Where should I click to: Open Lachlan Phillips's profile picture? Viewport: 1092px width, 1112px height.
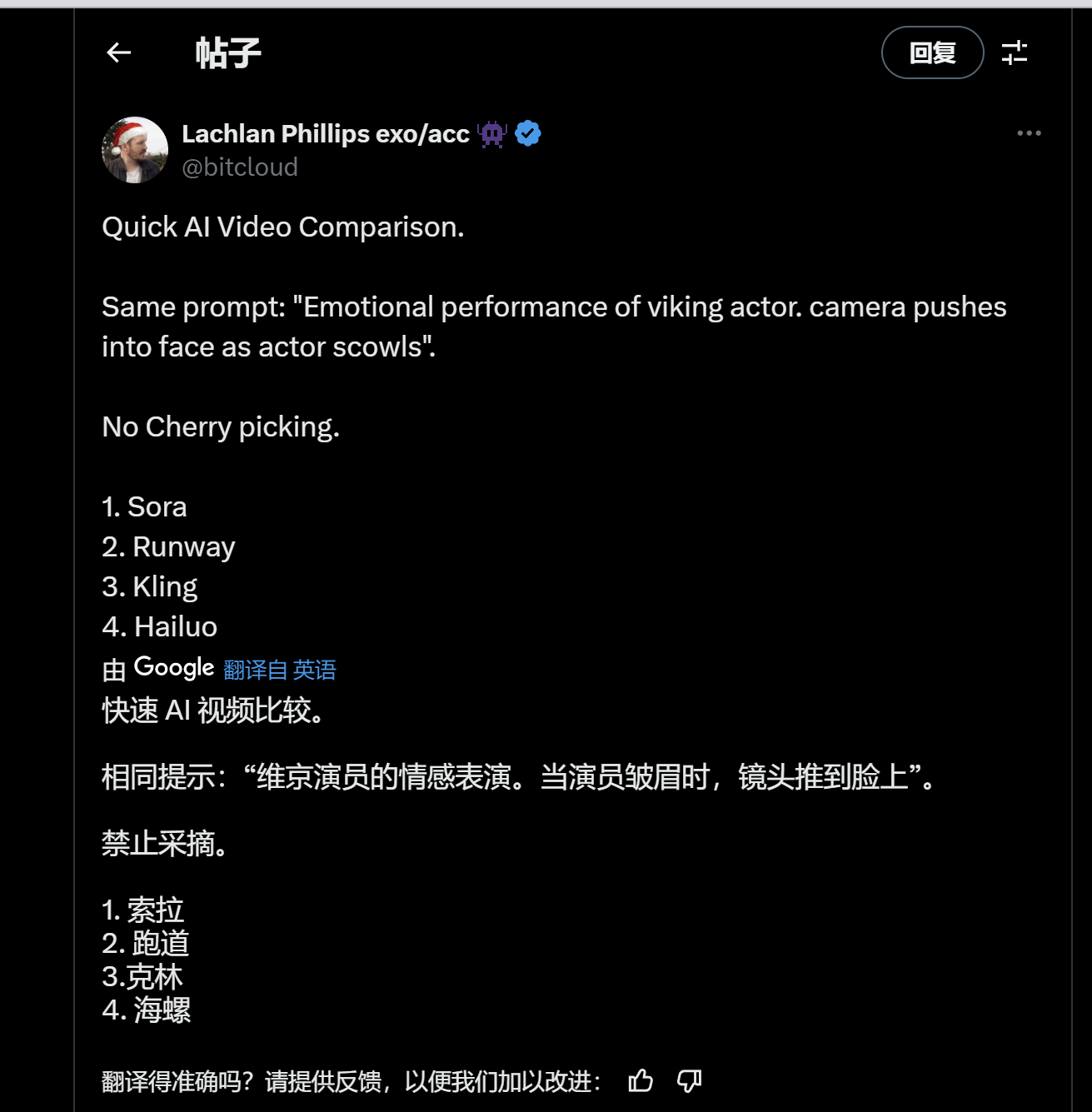(x=135, y=150)
